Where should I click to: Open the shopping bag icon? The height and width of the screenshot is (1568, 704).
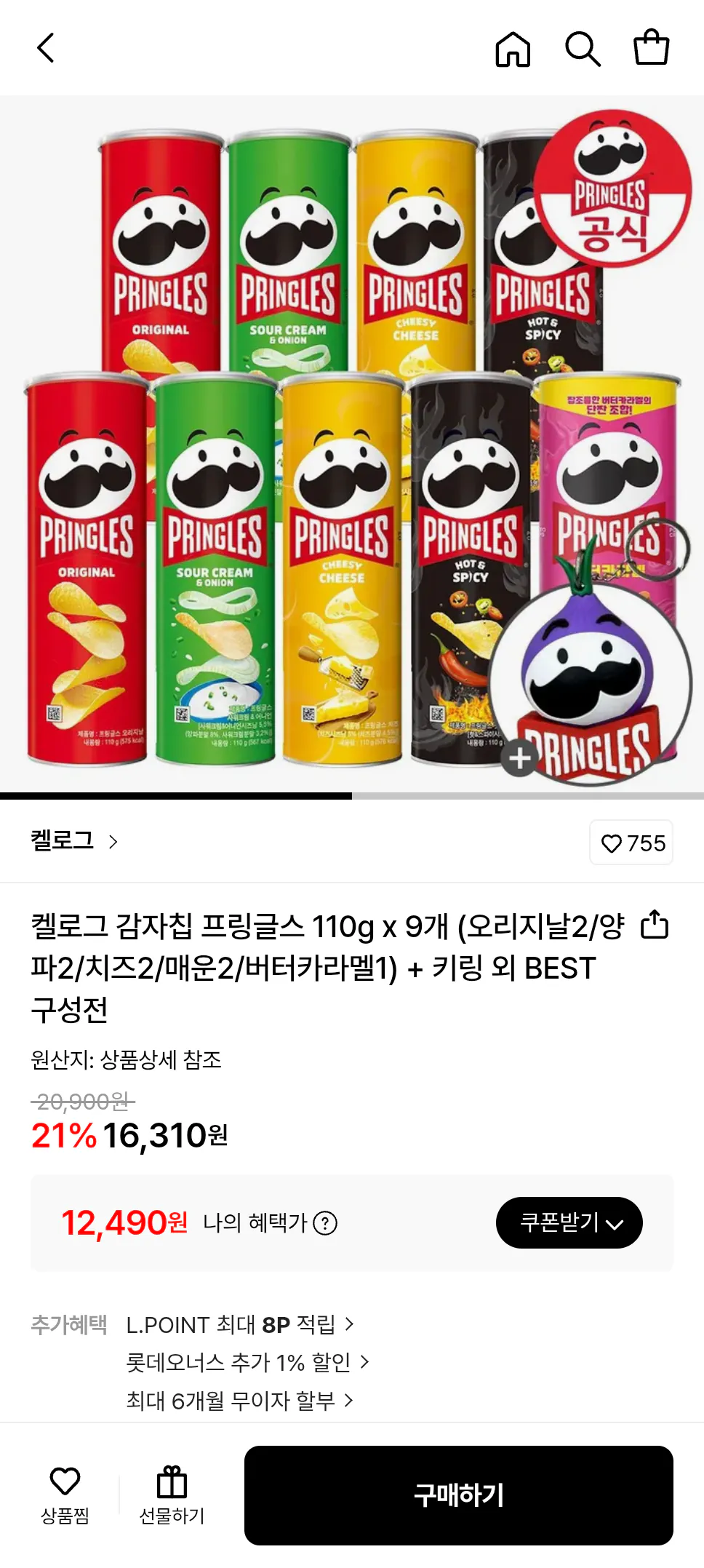pos(651,48)
